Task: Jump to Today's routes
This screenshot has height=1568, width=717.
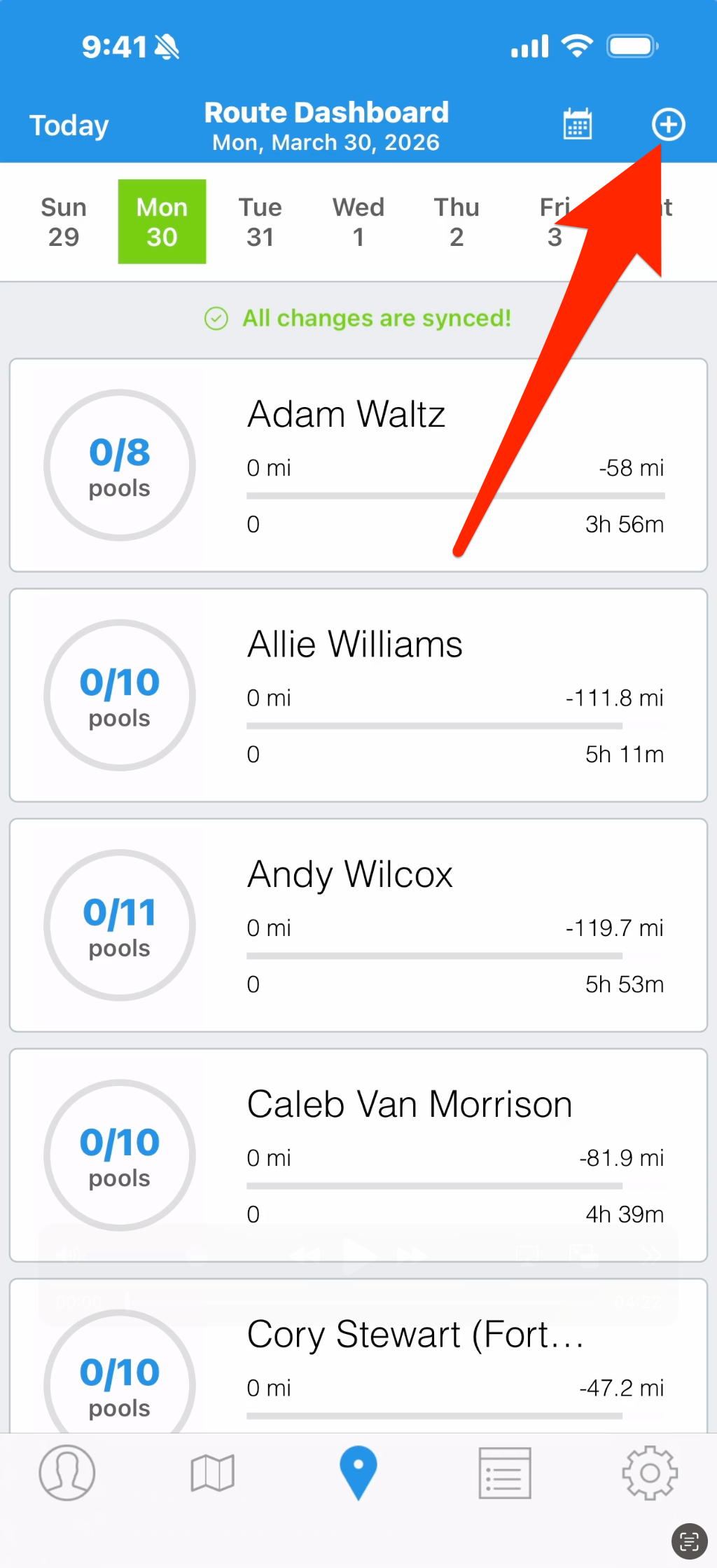Action: (x=69, y=126)
